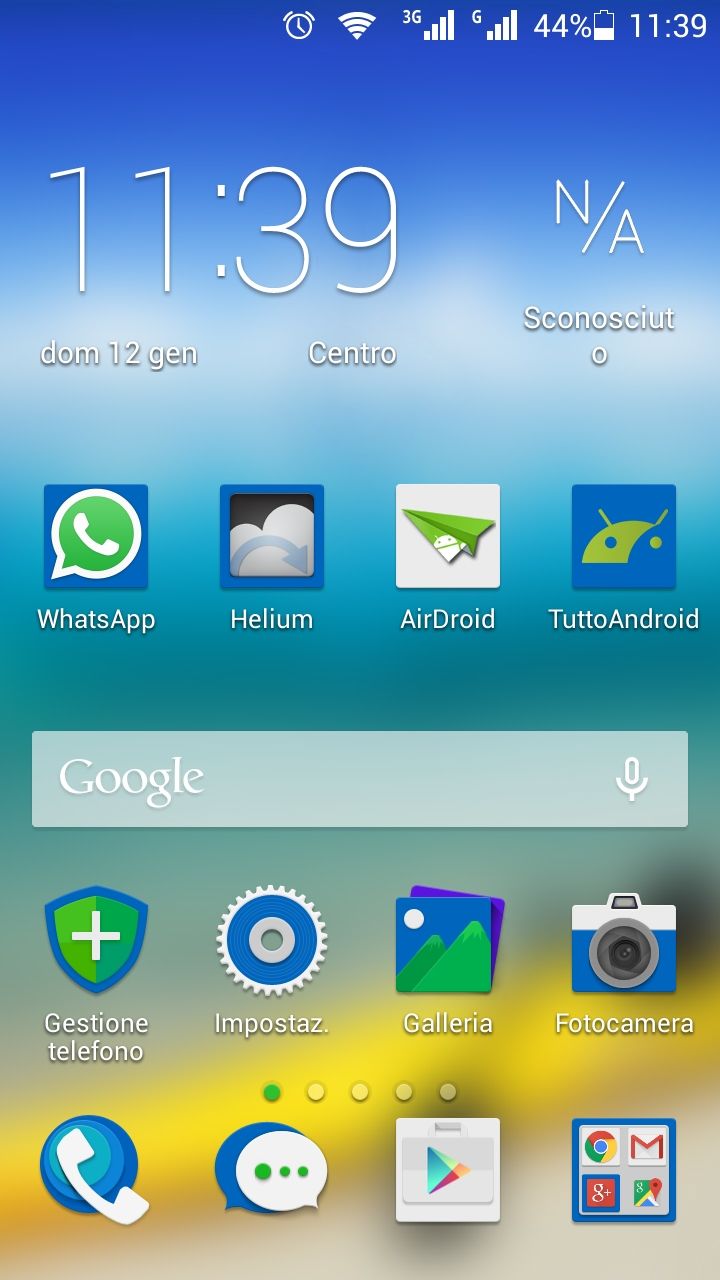Open the Google apps folder
The width and height of the screenshot is (720, 1280).
[624, 1170]
